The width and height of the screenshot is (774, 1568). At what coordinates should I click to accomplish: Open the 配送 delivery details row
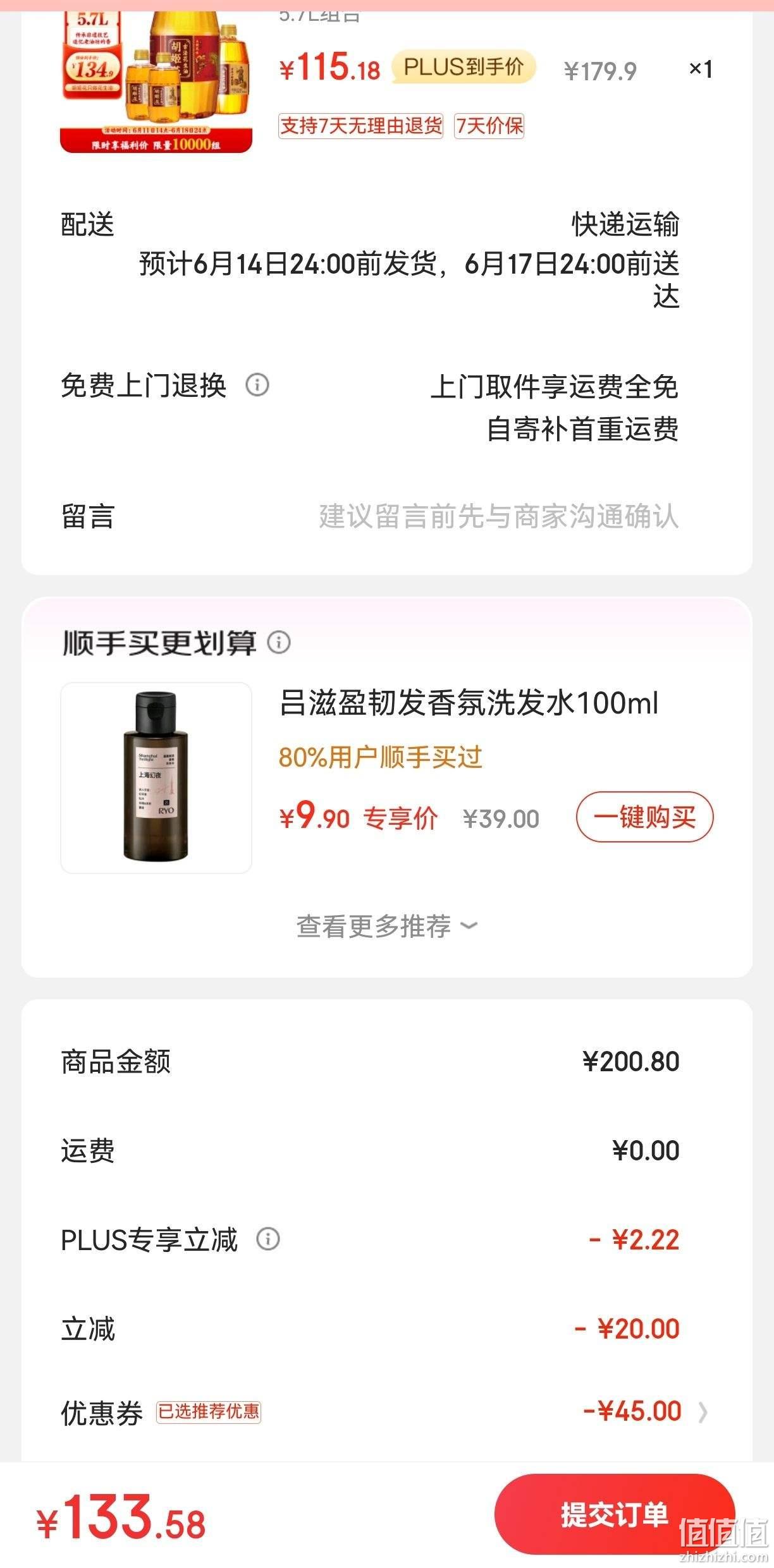(370, 259)
